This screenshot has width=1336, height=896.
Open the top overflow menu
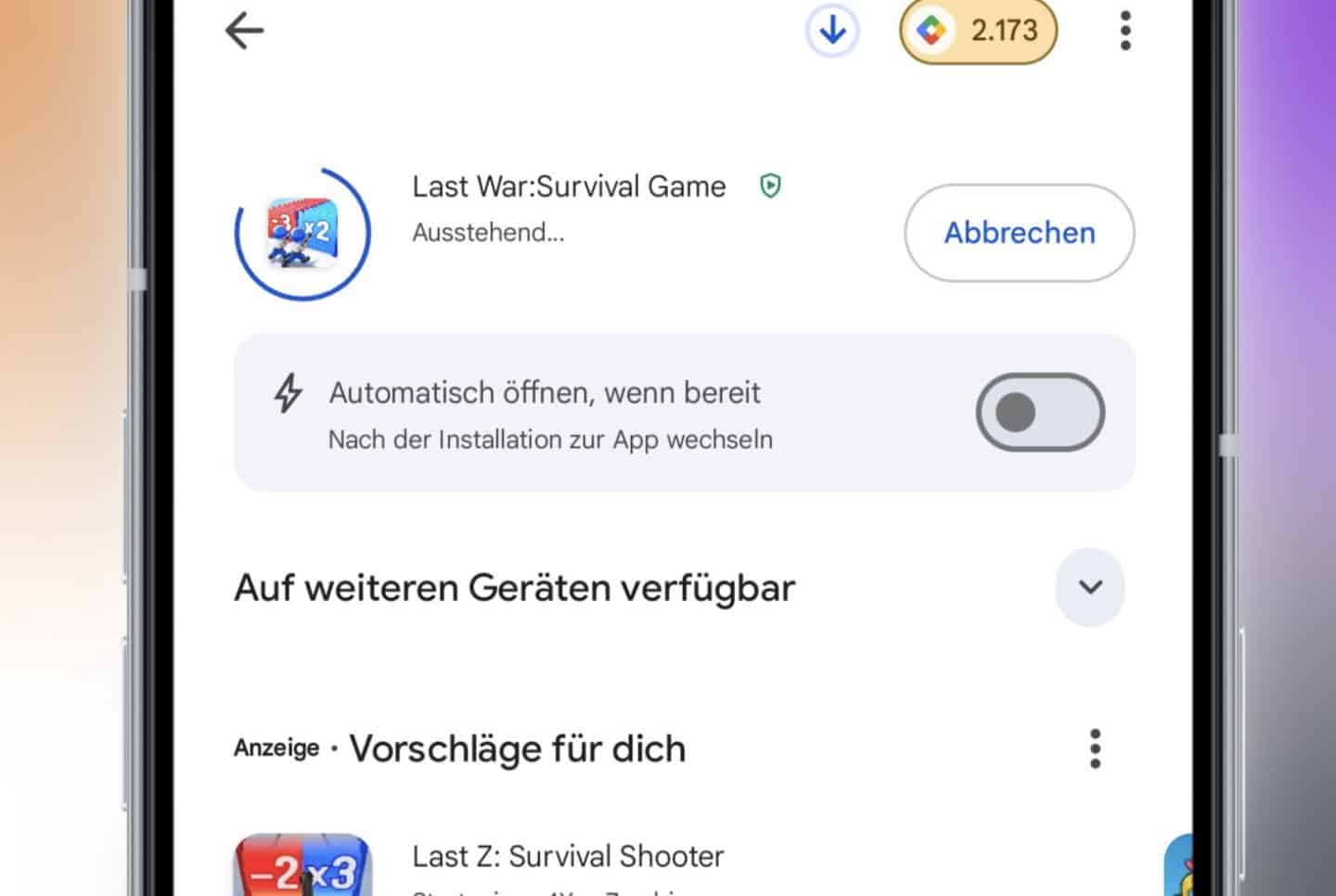(1124, 32)
